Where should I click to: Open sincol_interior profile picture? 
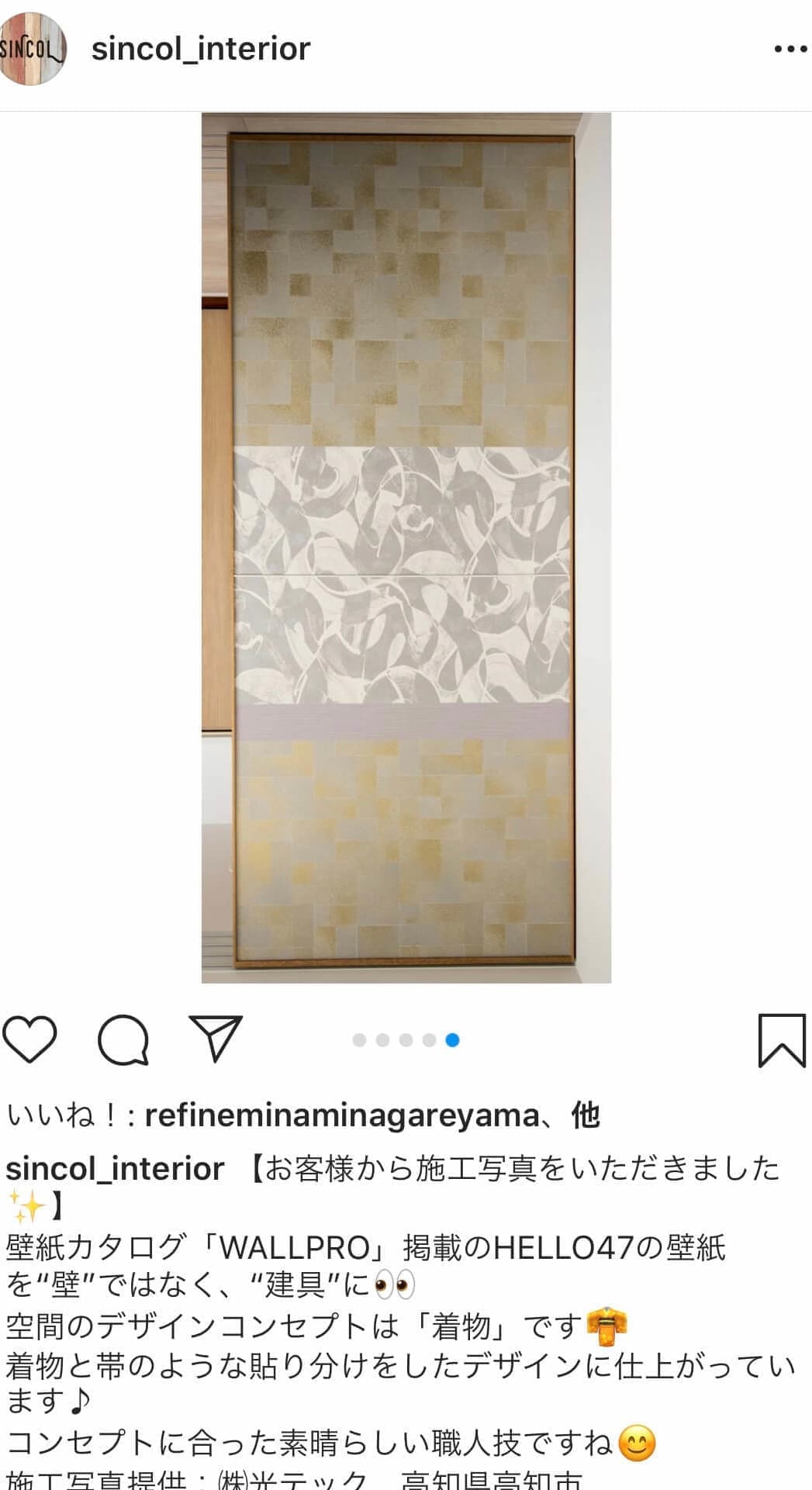pyautogui.click(x=33, y=48)
